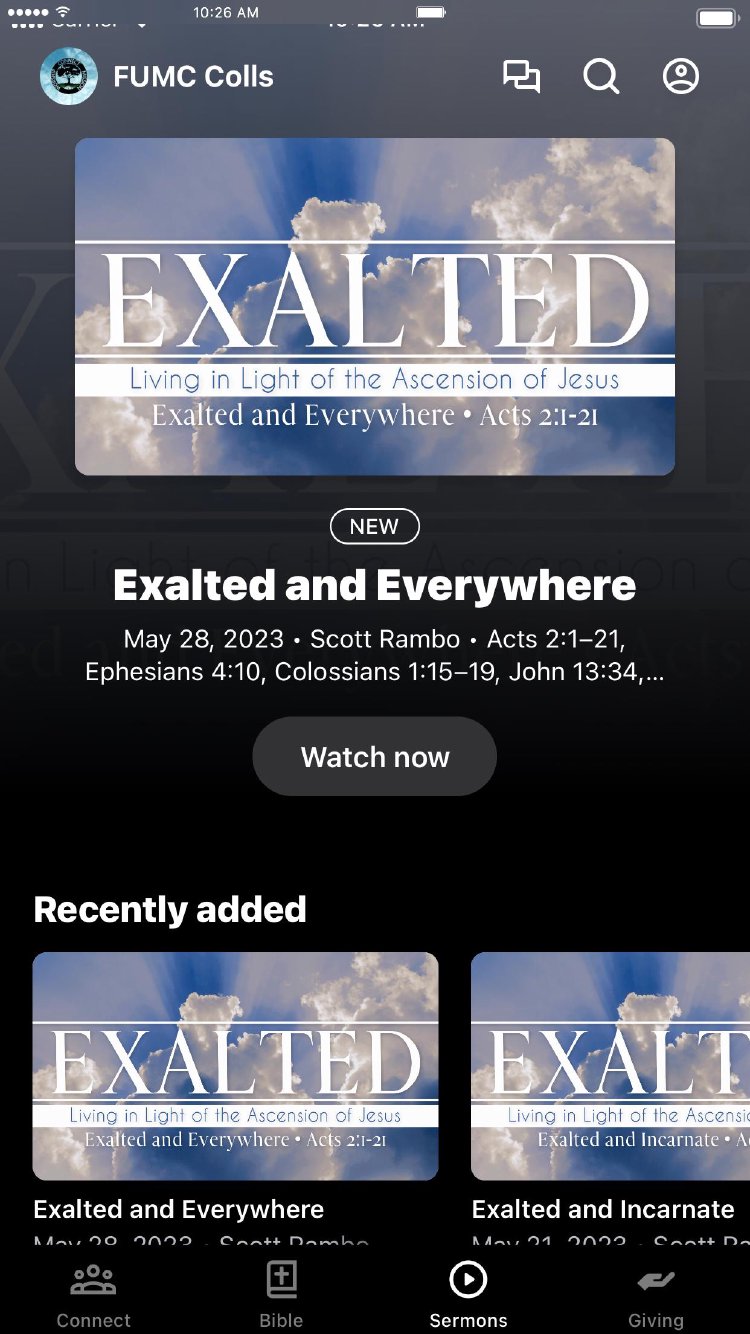Tap the Watch now button
The height and width of the screenshot is (1334, 750).
[374, 757]
